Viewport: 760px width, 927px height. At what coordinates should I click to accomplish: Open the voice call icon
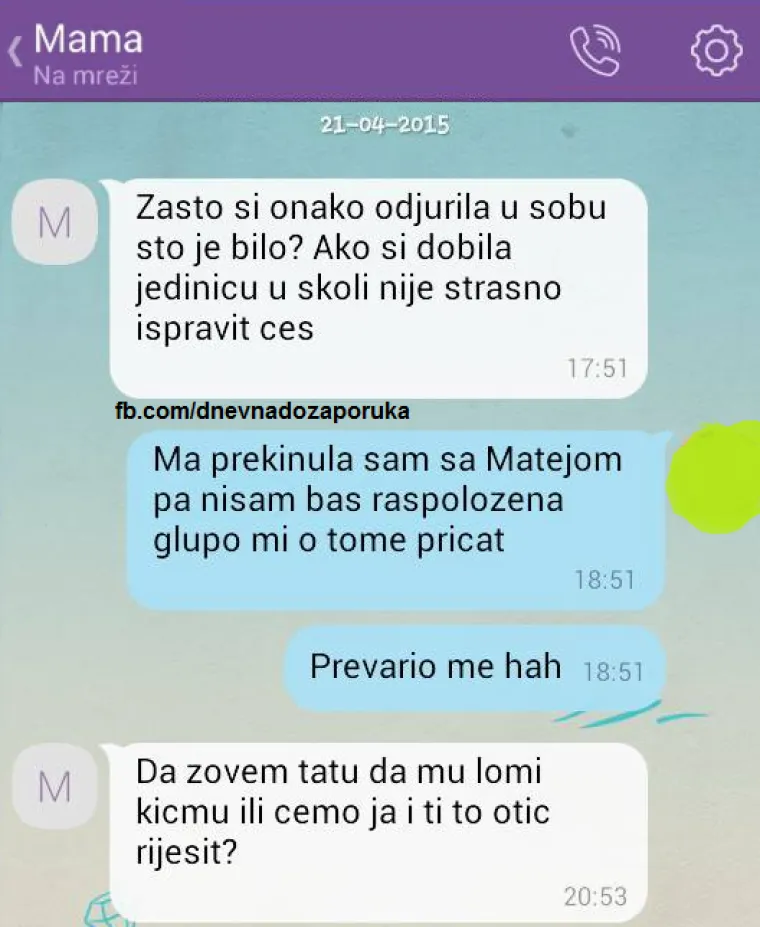pyautogui.click(x=594, y=52)
